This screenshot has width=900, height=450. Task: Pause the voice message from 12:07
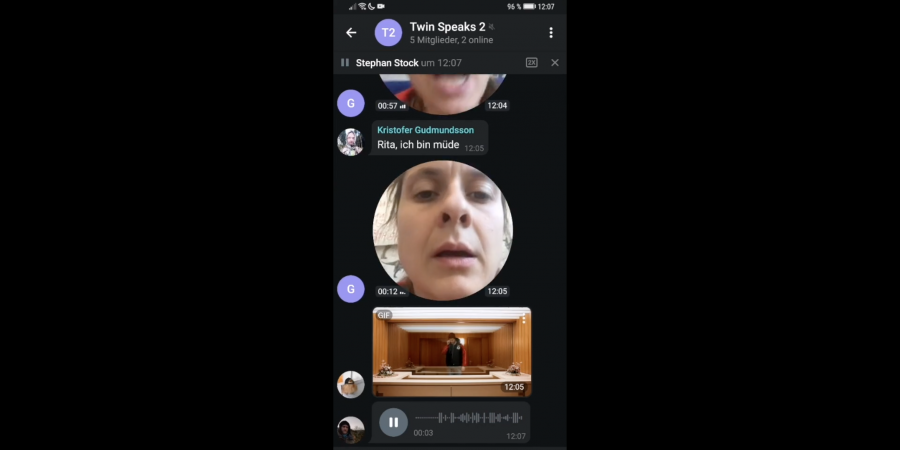(393, 422)
